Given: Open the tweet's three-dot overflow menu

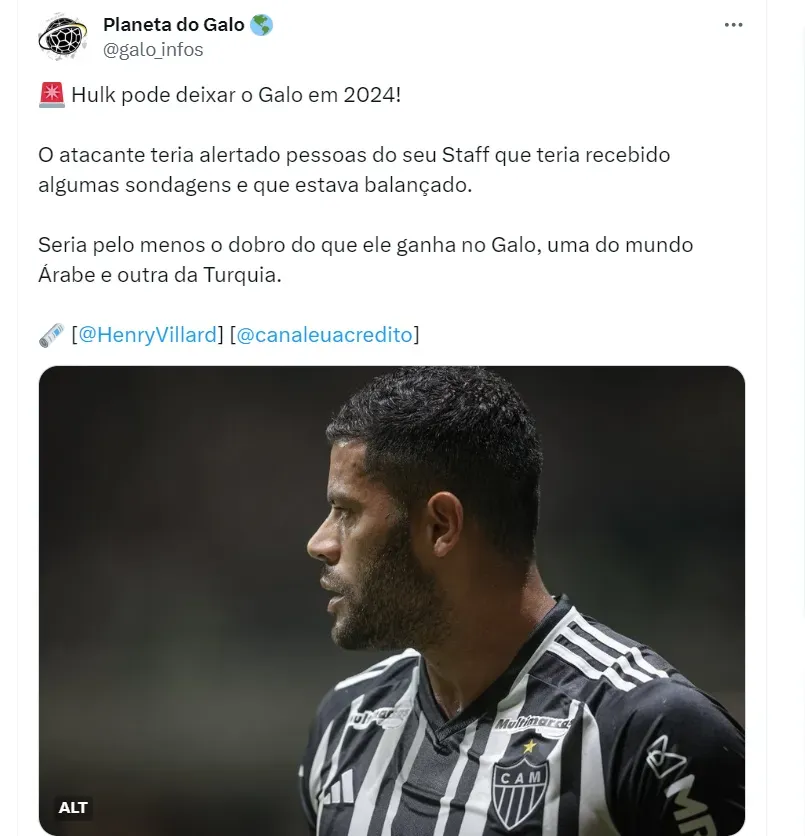Looking at the screenshot, I should pos(734,25).
